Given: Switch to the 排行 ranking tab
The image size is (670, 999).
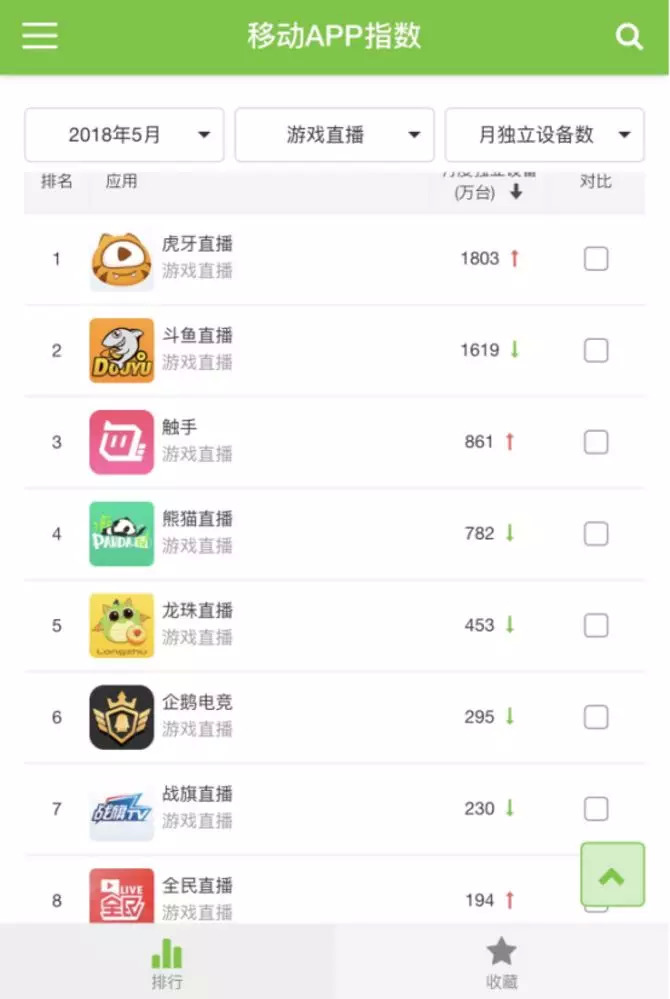Looking at the screenshot, I should tap(167, 962).
